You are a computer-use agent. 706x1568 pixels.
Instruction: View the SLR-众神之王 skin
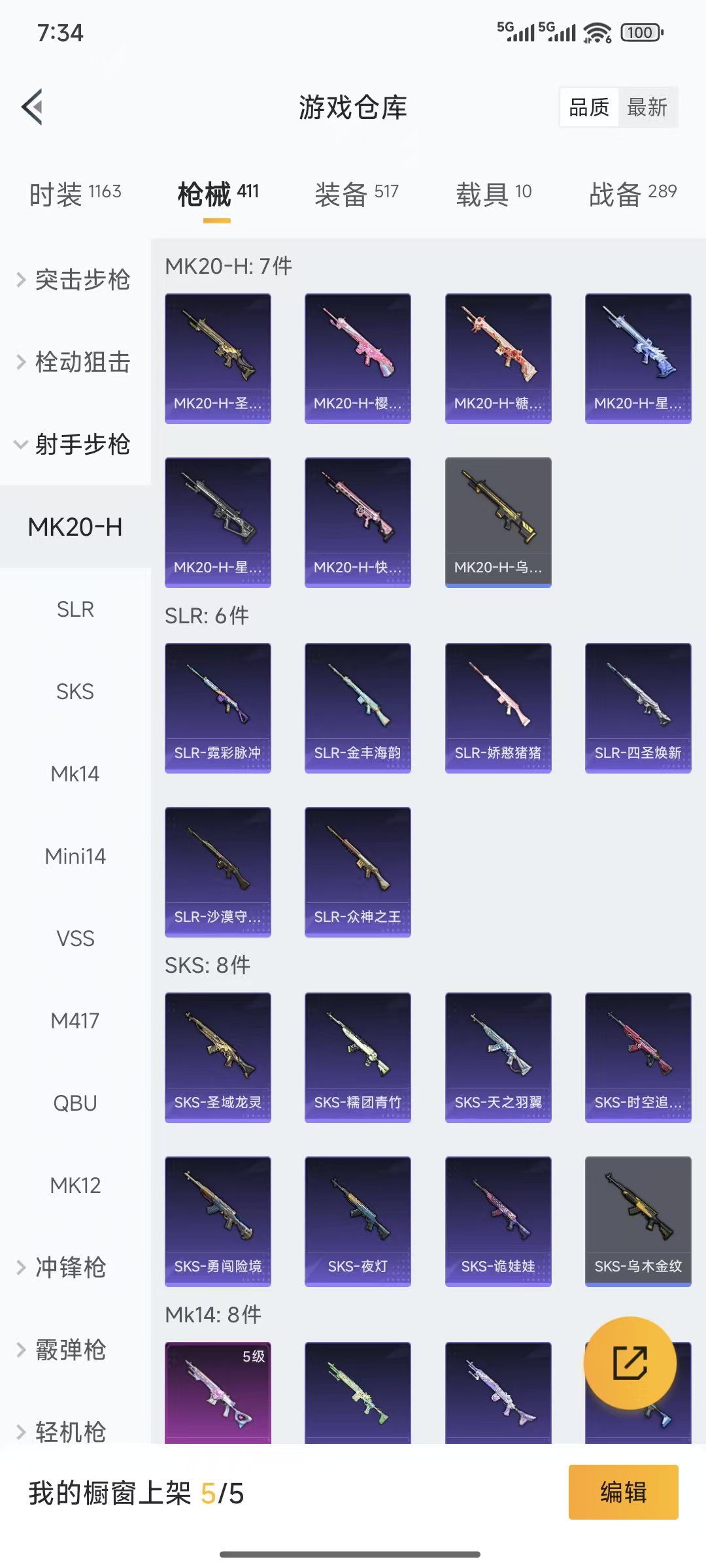tap(358, 872)
